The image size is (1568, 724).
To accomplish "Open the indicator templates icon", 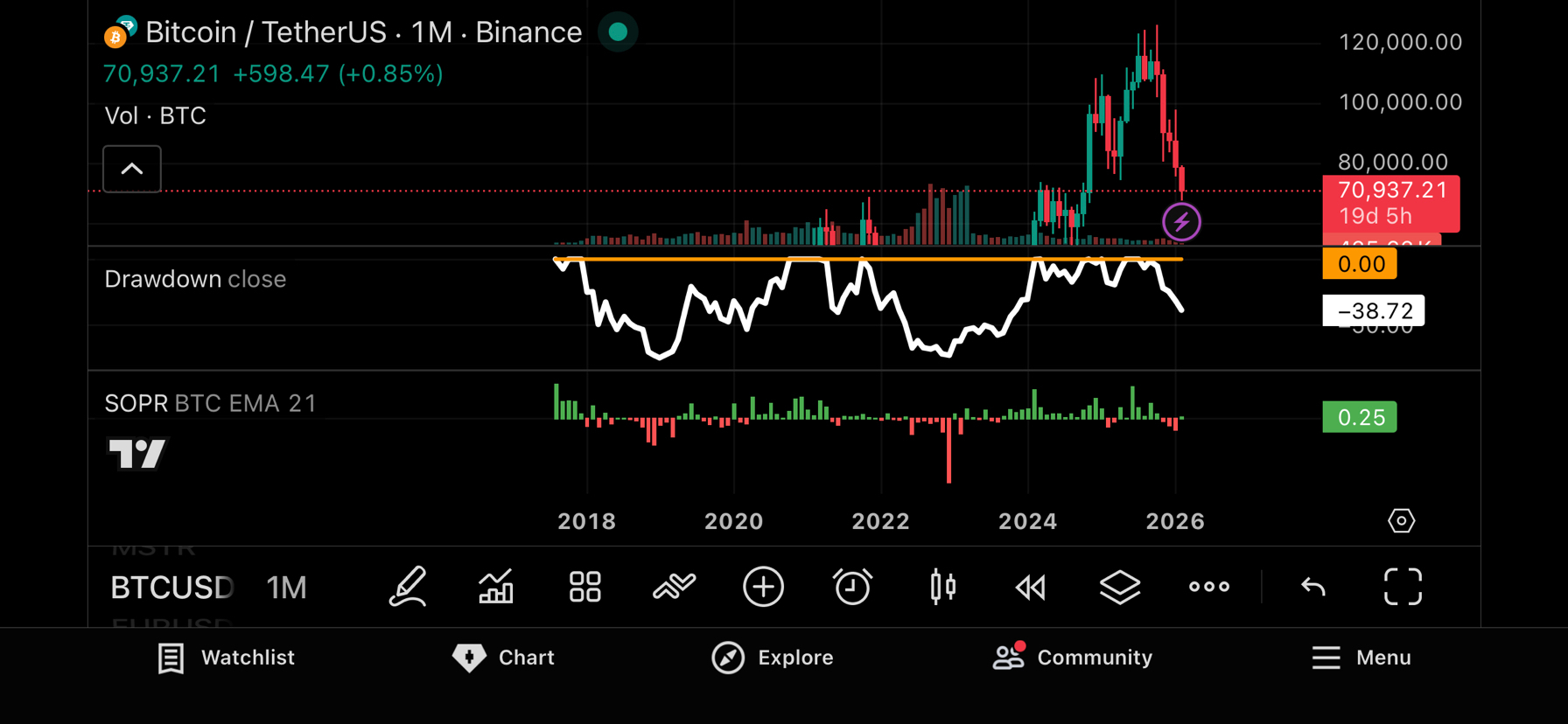I will [674, 587].
